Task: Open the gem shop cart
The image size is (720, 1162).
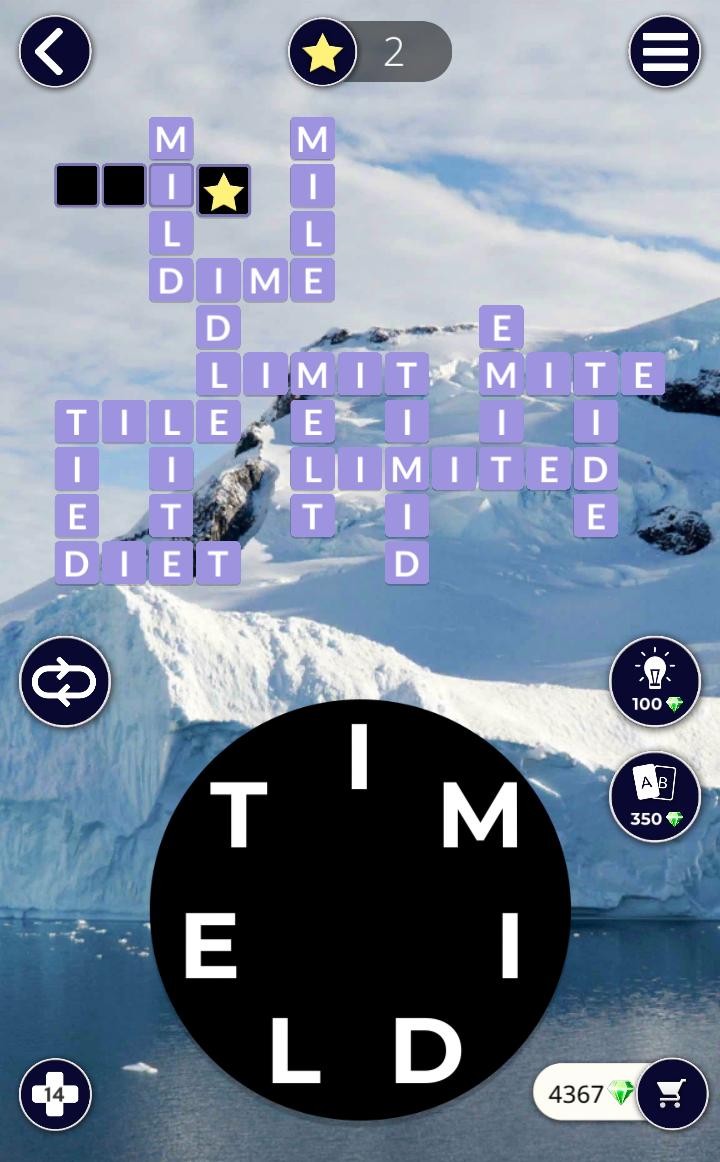Action: click(672, 1093)
